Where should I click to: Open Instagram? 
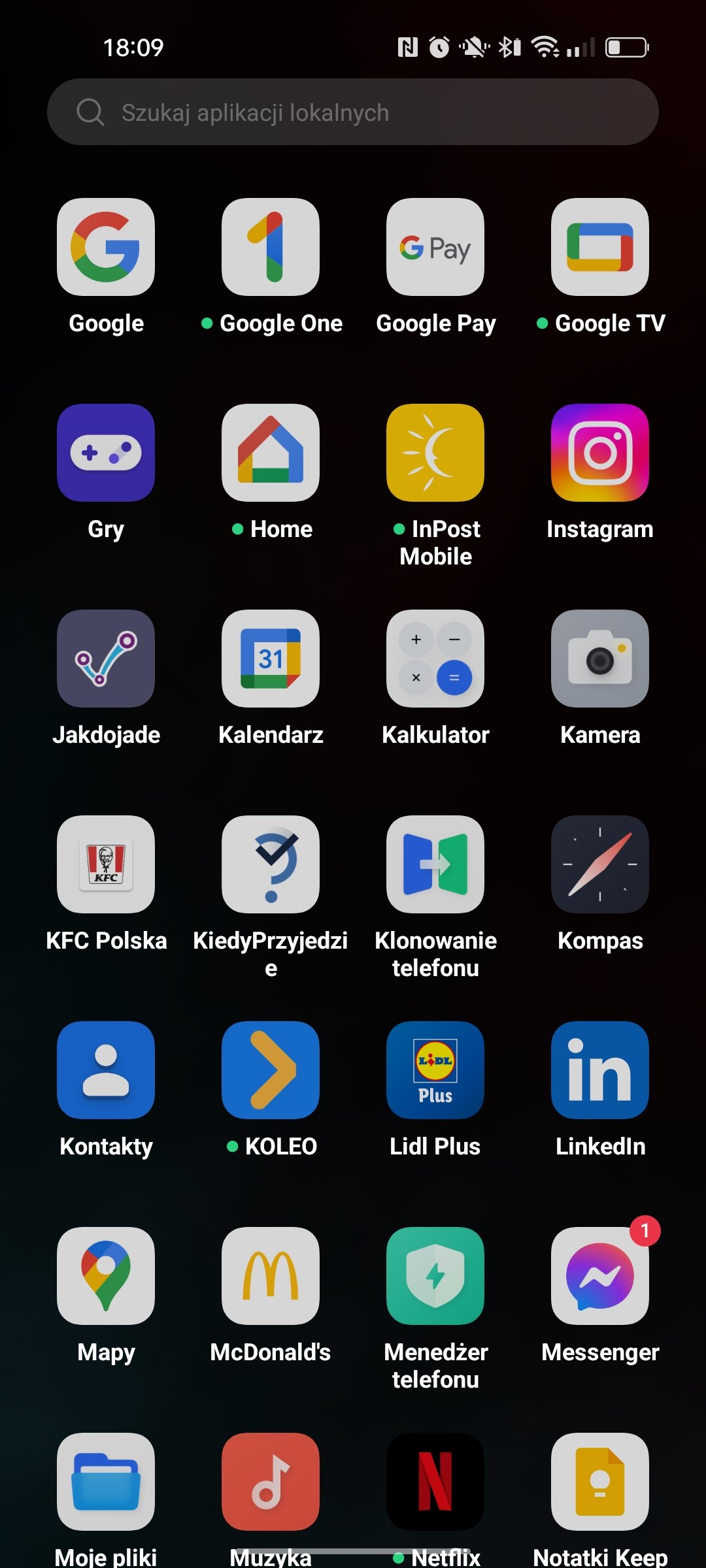pyautogui.click(x=600, y=453)
